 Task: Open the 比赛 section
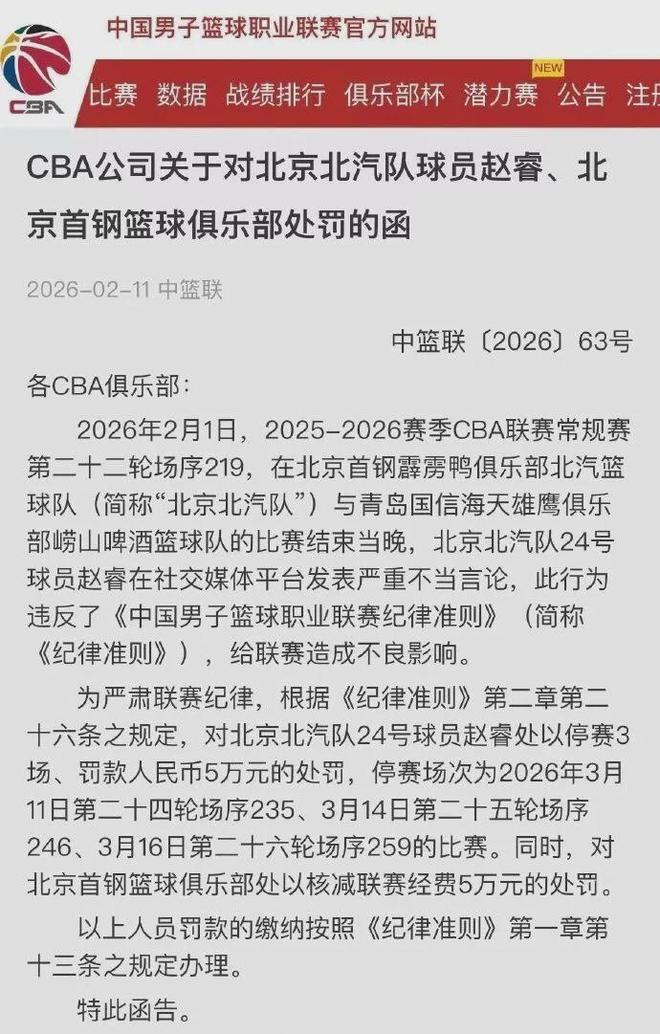113,95
